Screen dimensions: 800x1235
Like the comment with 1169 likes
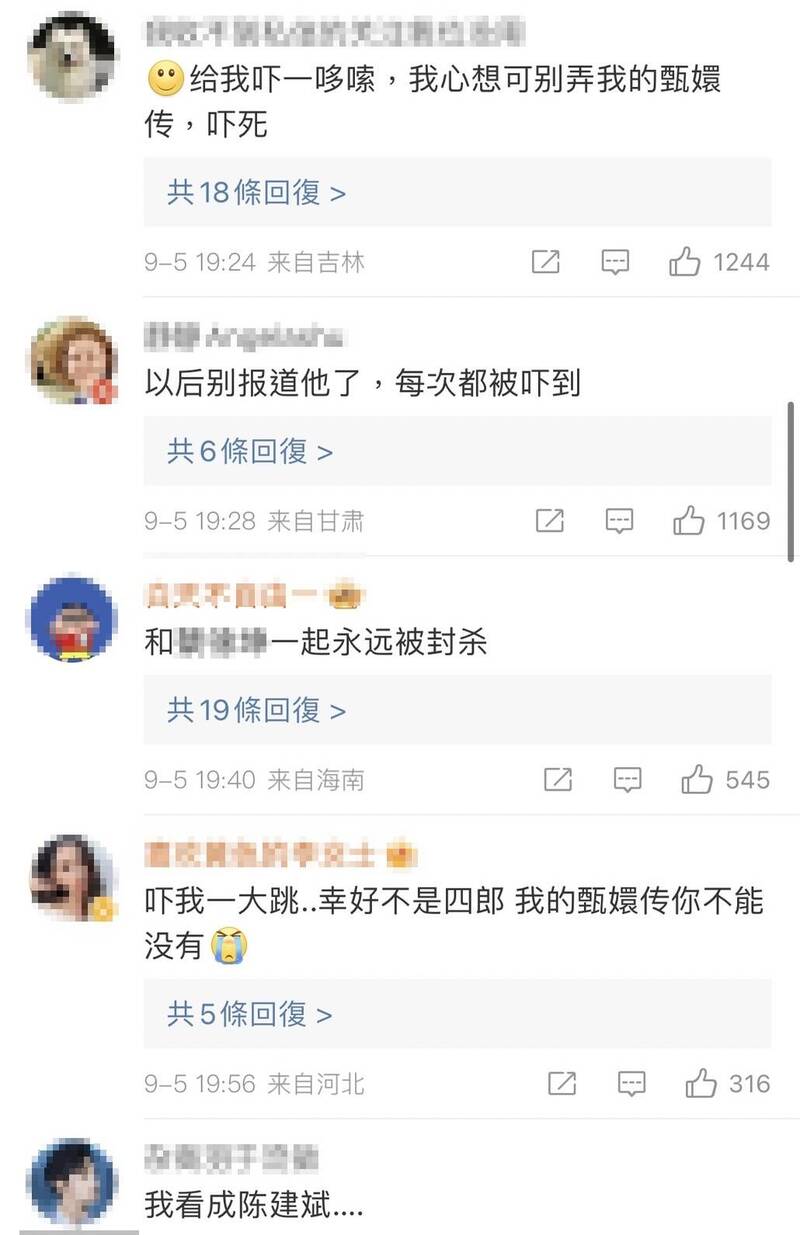point(689,521)
